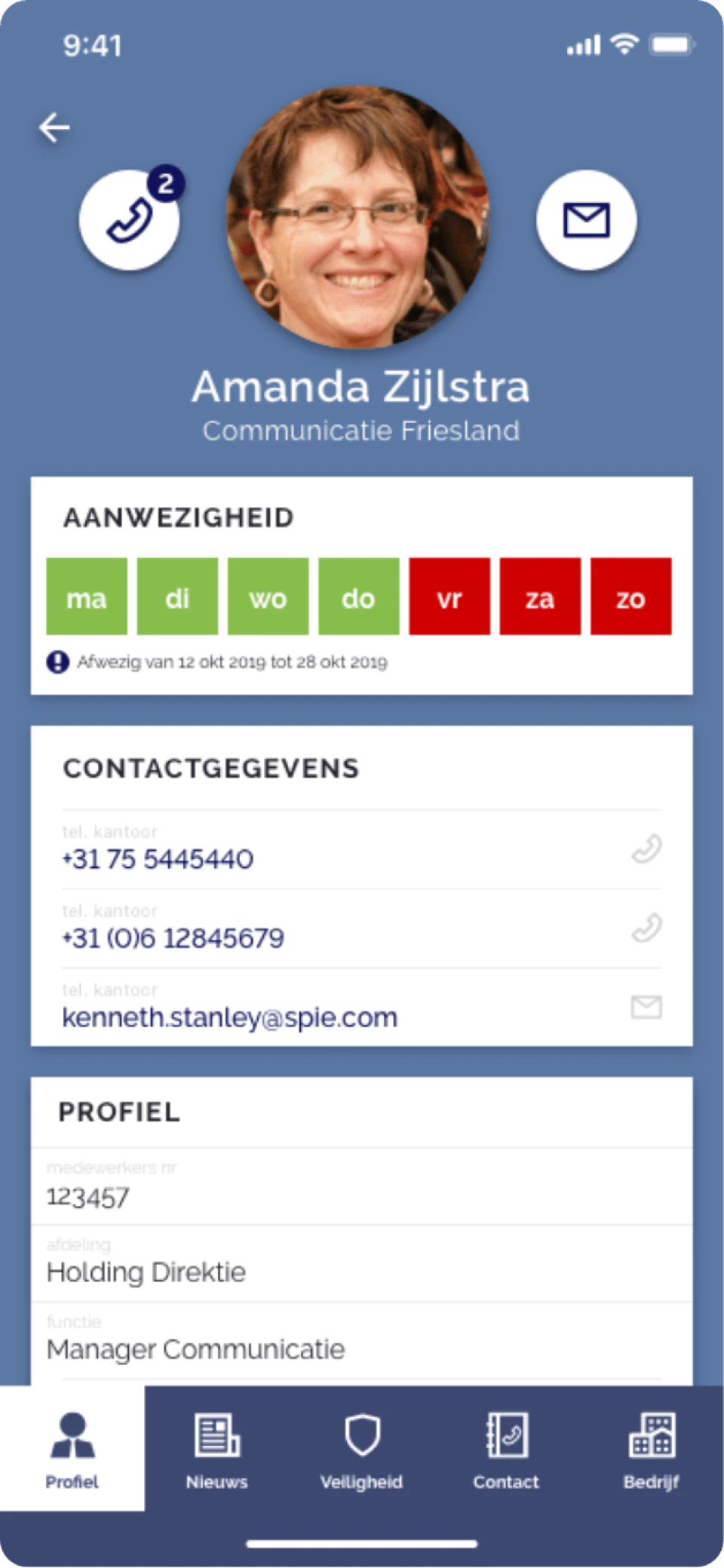Tap the round phone button with badge
The image size is (724, 1568).
(x=130, y=219)
